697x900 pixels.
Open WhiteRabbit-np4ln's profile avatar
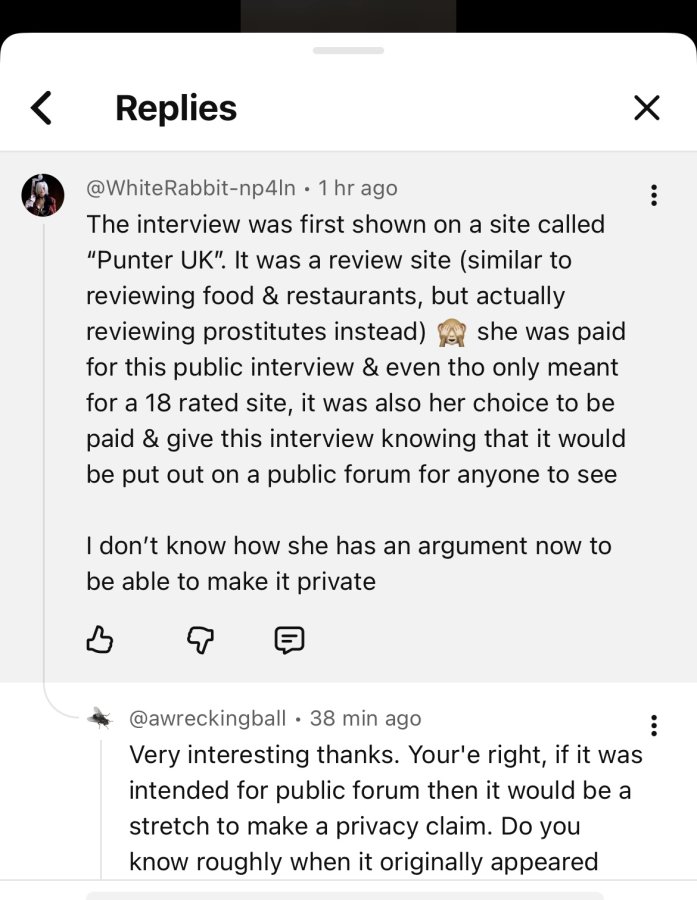[43, 195]
